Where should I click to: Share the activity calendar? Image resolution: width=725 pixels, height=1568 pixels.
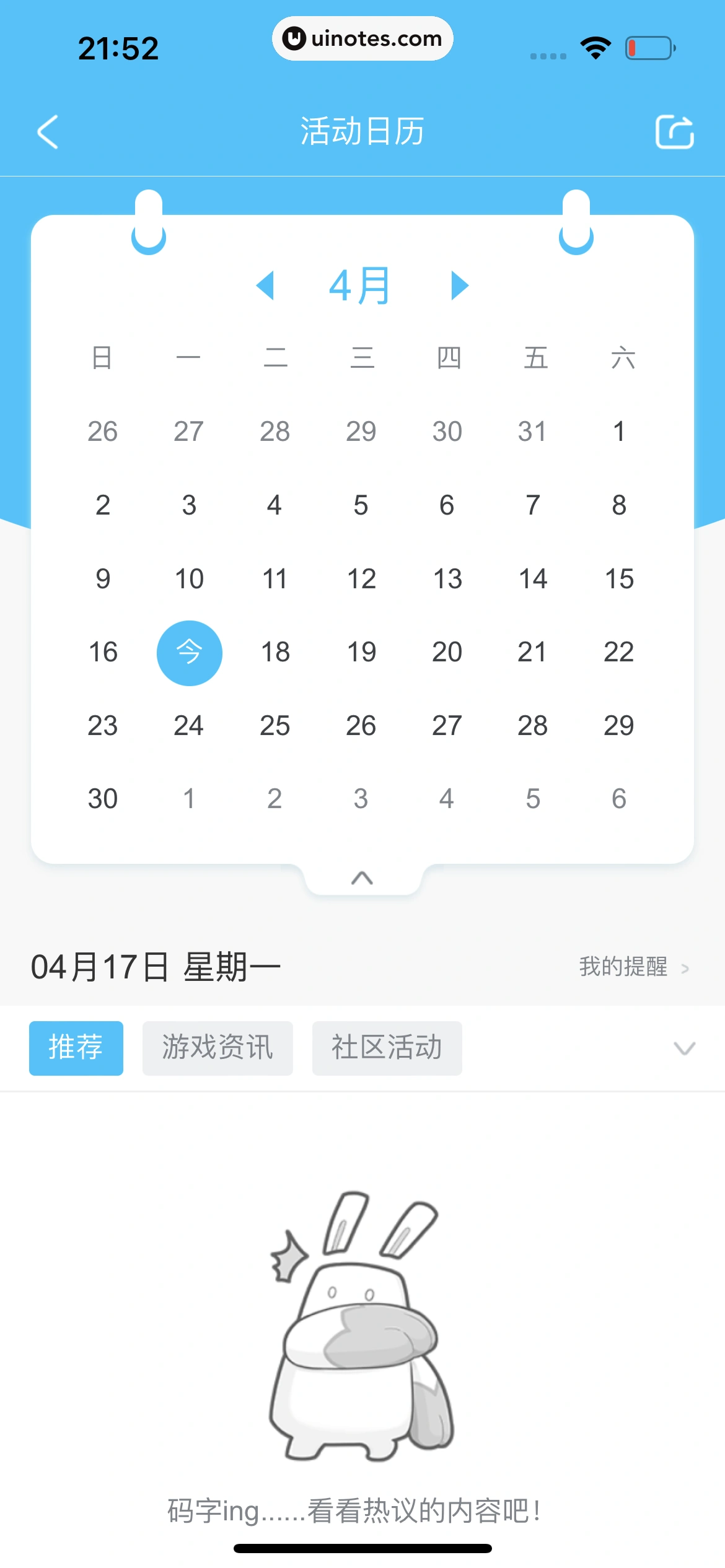point(674,132)
